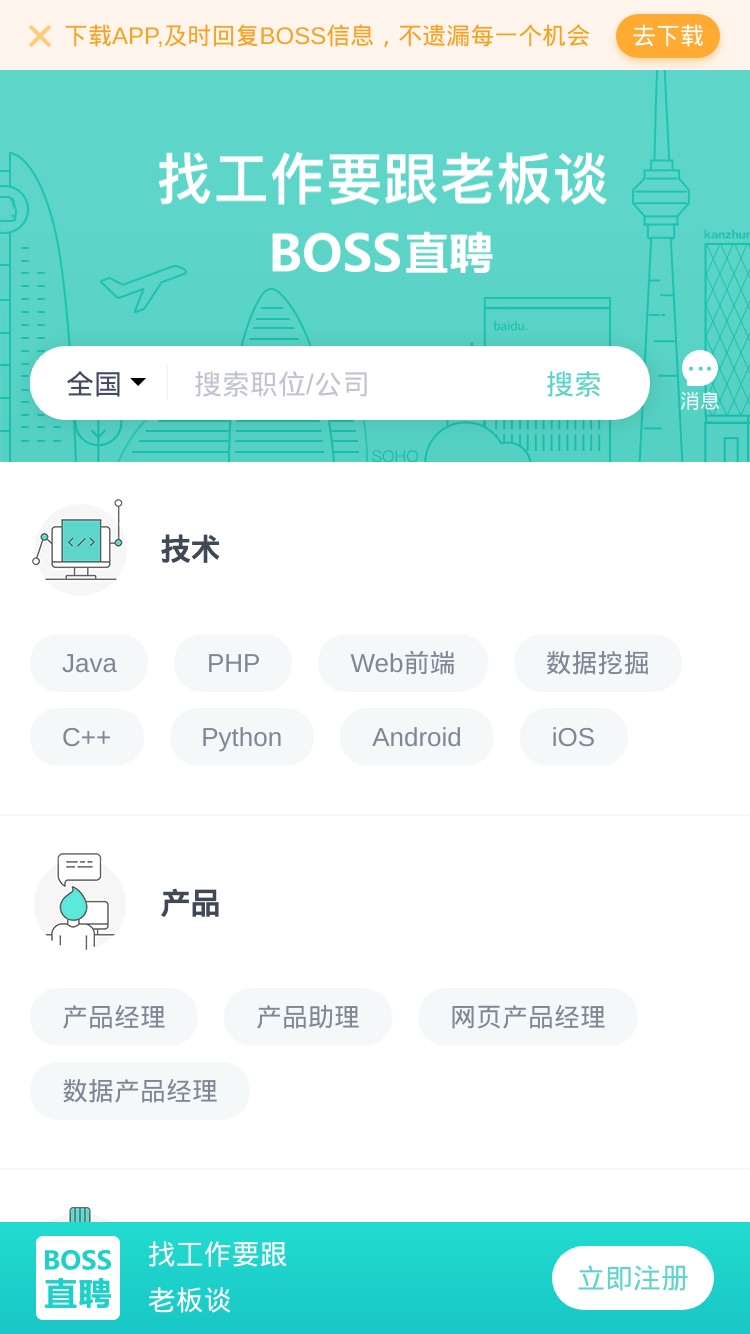Choose the Web前端 chip
750x1334 pixels.
click(403, 663)
